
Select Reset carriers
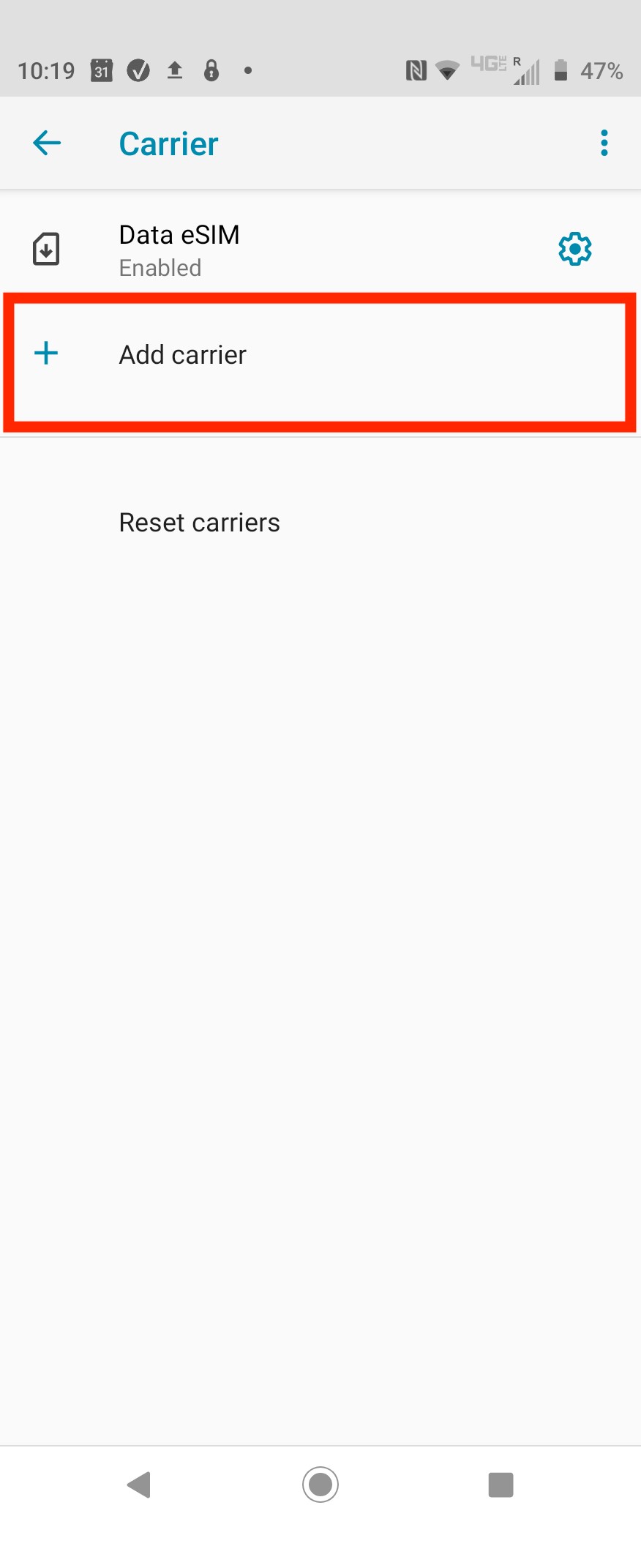click(199, 523)
